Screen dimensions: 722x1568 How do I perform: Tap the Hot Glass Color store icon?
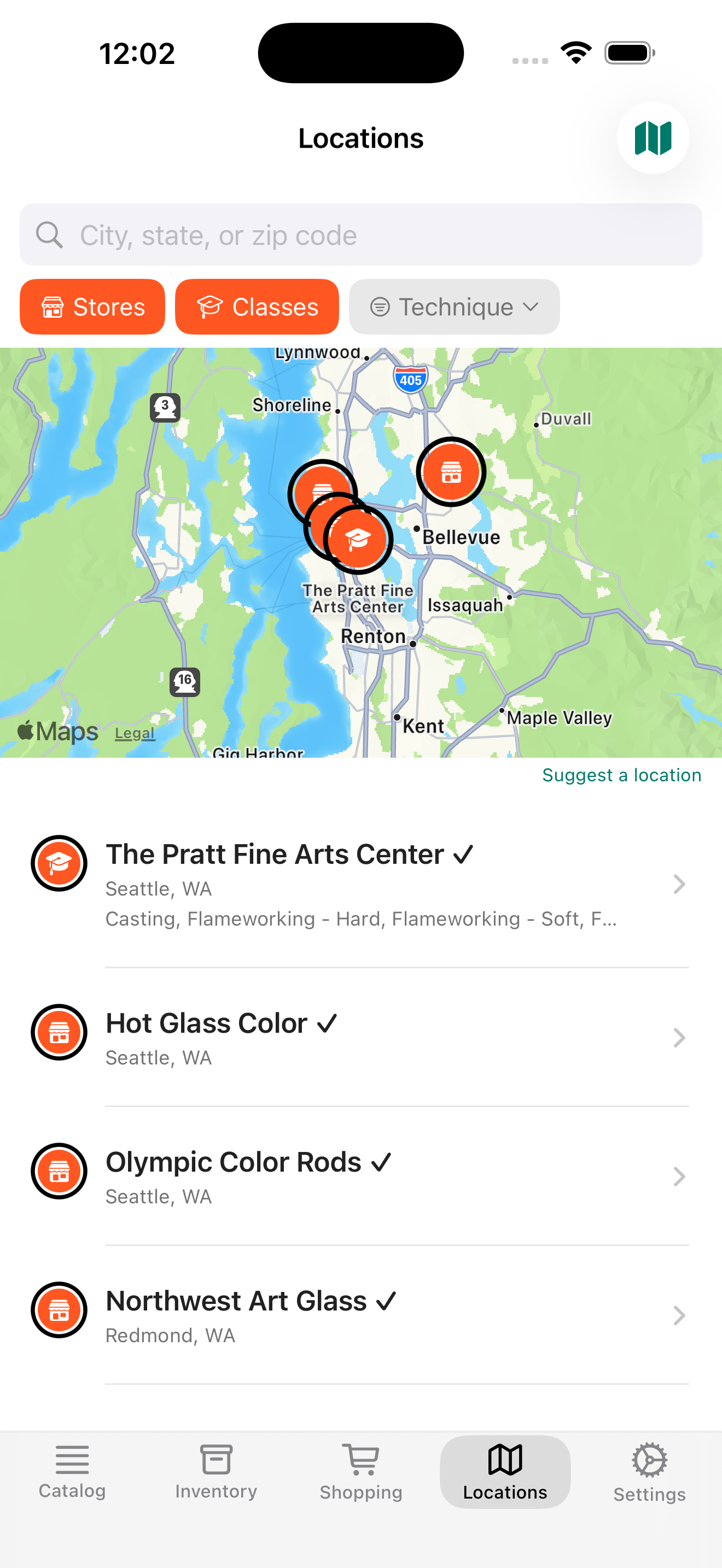coord(59,1032)
